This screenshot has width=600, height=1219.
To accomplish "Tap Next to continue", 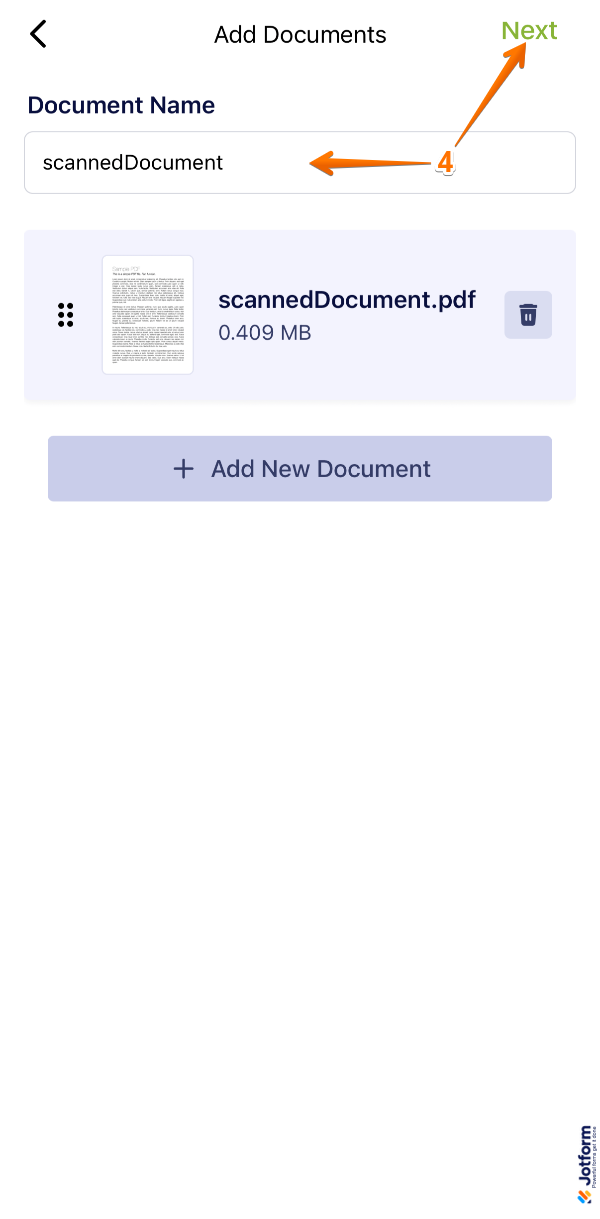I will (529, 31).
